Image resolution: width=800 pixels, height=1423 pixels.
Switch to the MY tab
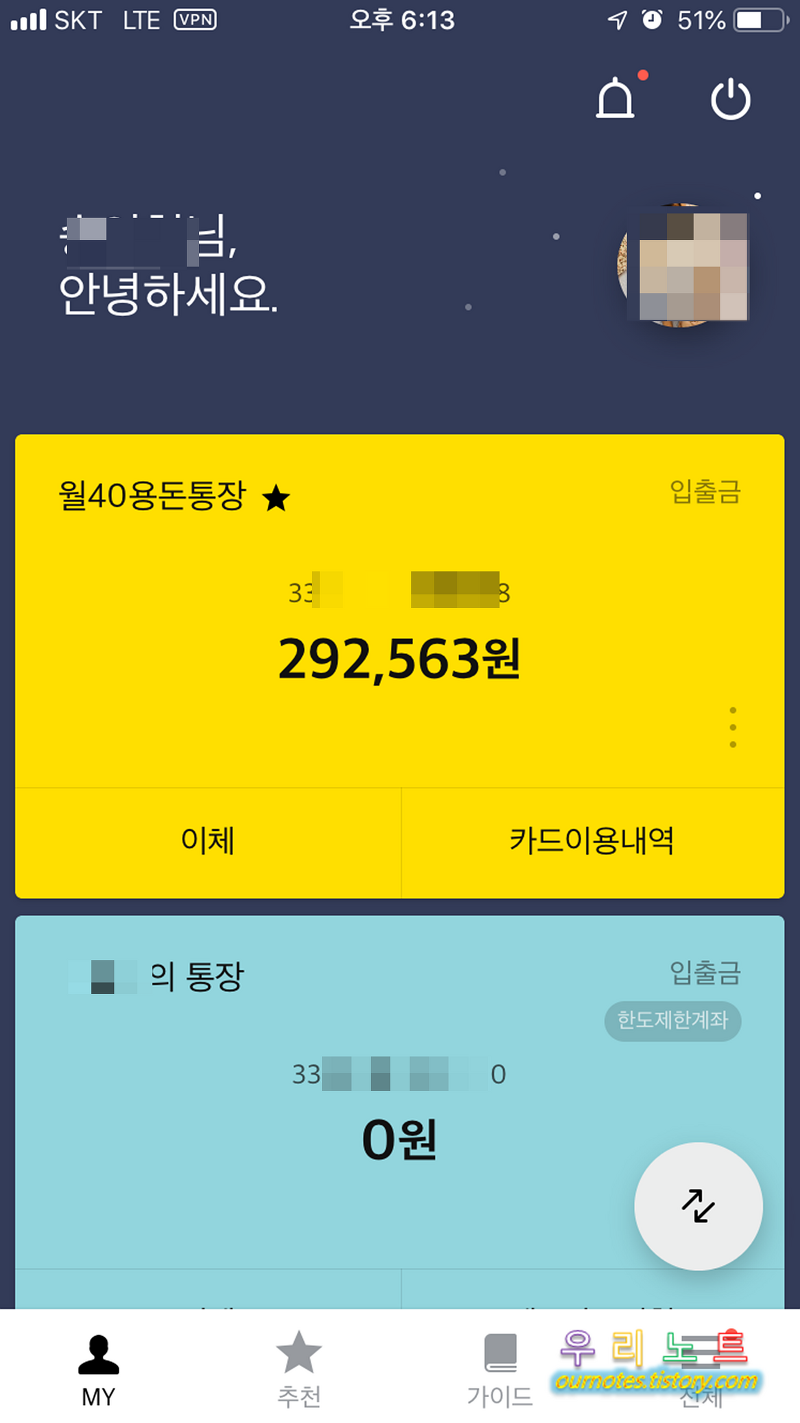[x=98, y=1368]
